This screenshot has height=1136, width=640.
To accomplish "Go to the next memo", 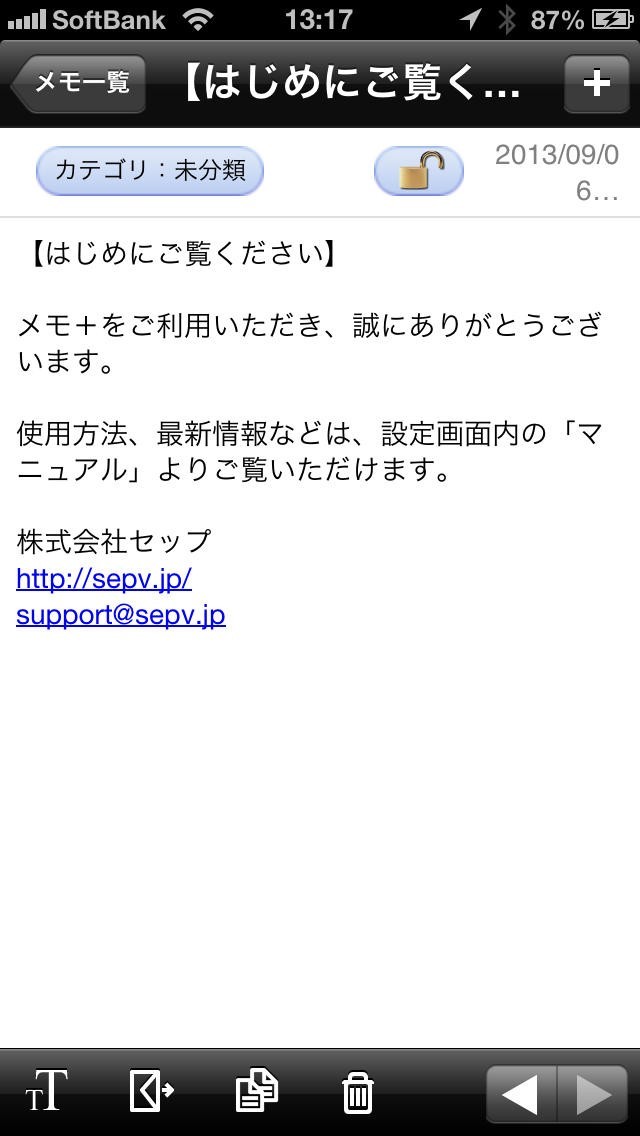I will [594, 1092].
